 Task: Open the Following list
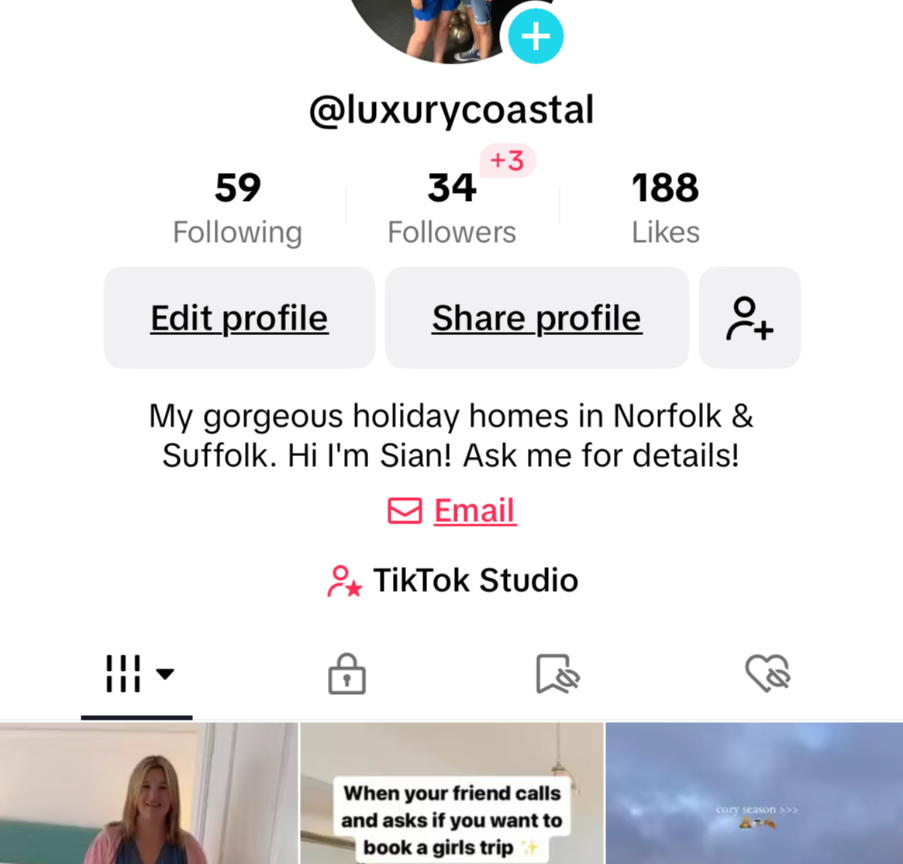[x=237, y=208]
